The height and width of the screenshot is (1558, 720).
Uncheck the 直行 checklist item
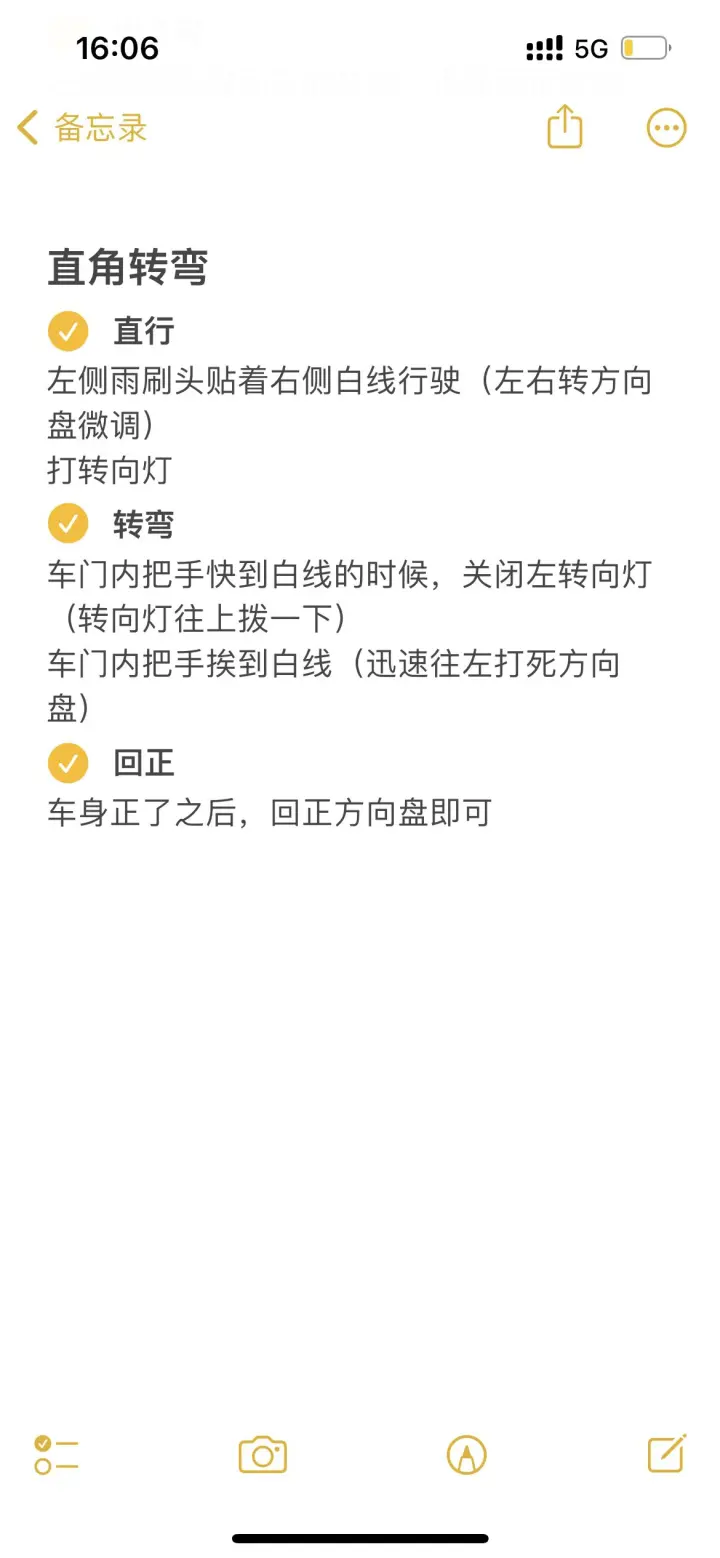(x=68, y=331)
